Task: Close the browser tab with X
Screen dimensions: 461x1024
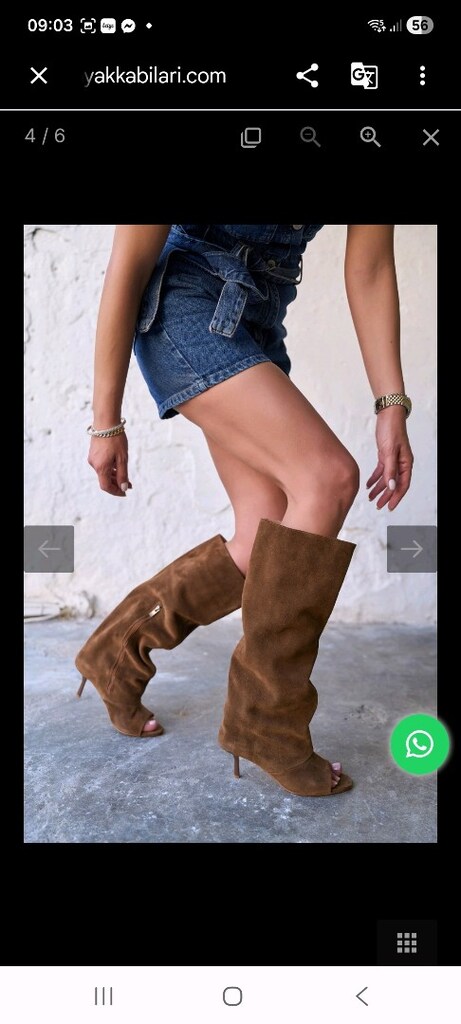Action: click(x=39, y=76)
